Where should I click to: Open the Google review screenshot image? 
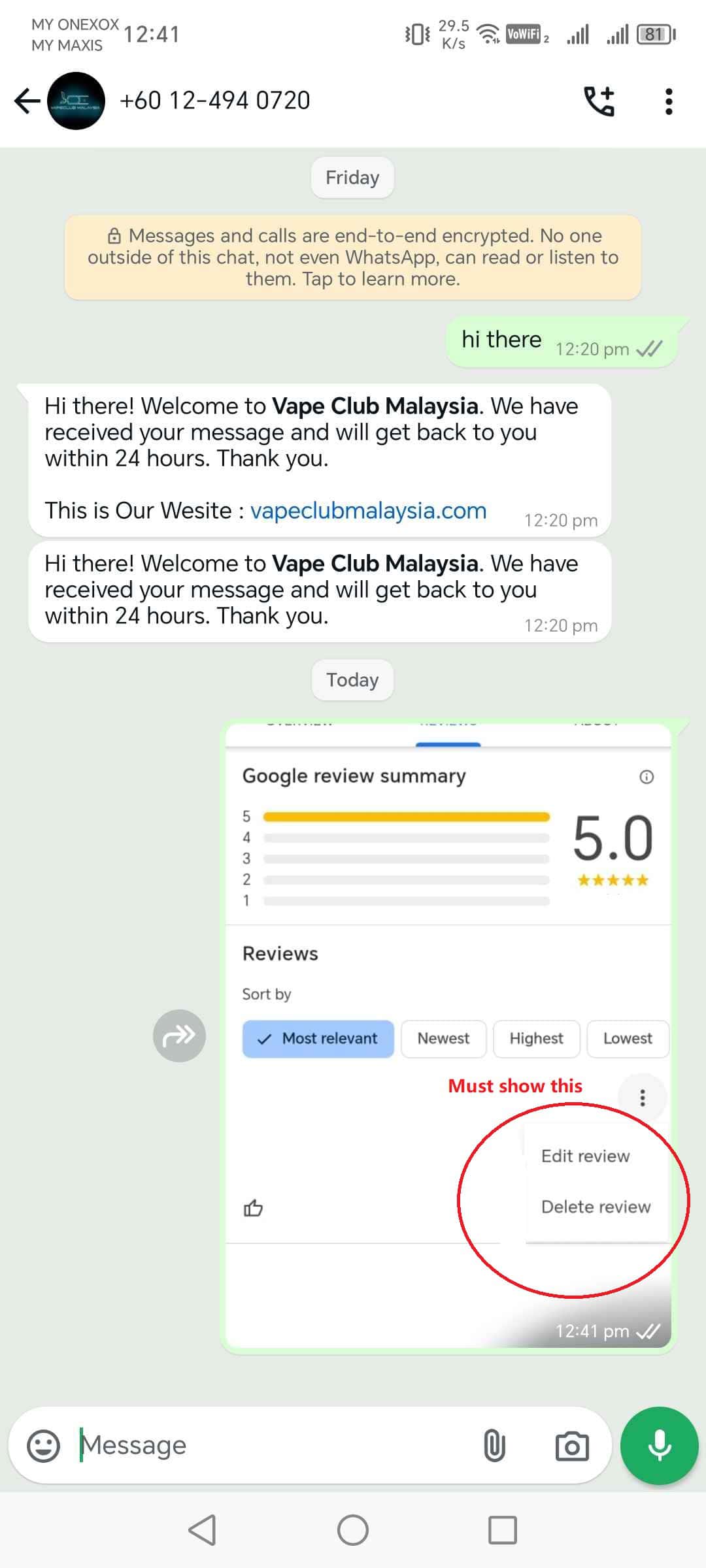point(448,980)
